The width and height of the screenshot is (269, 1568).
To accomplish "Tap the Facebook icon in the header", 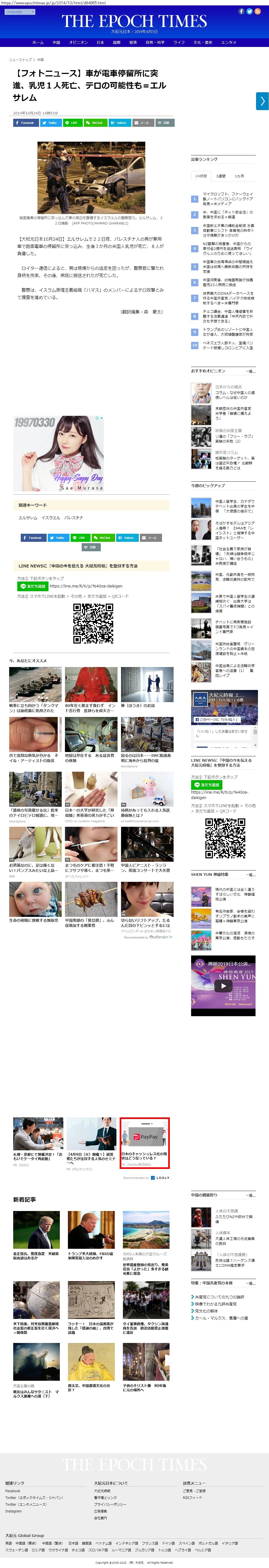I will click(241, 12).
